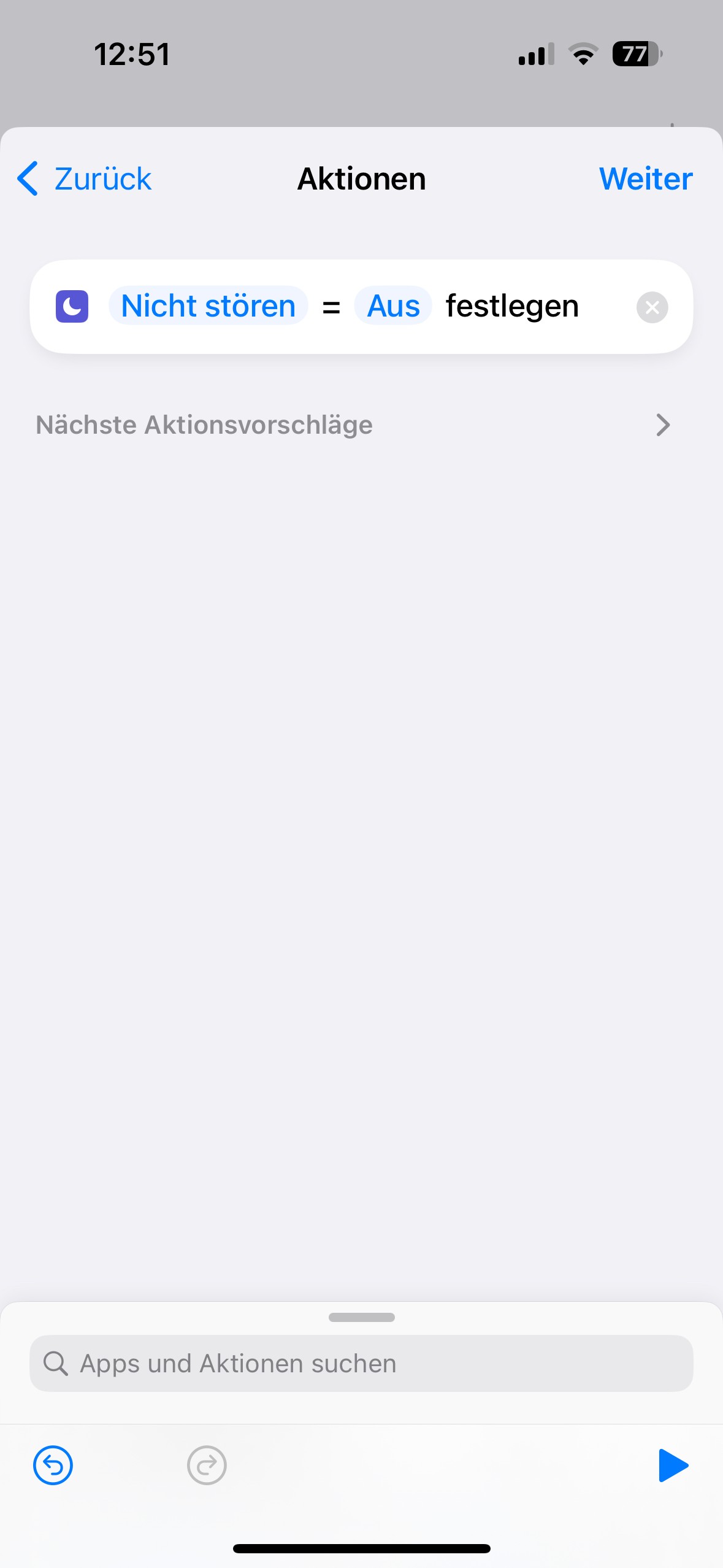Tap Weiter to continue

pos(645,179)
